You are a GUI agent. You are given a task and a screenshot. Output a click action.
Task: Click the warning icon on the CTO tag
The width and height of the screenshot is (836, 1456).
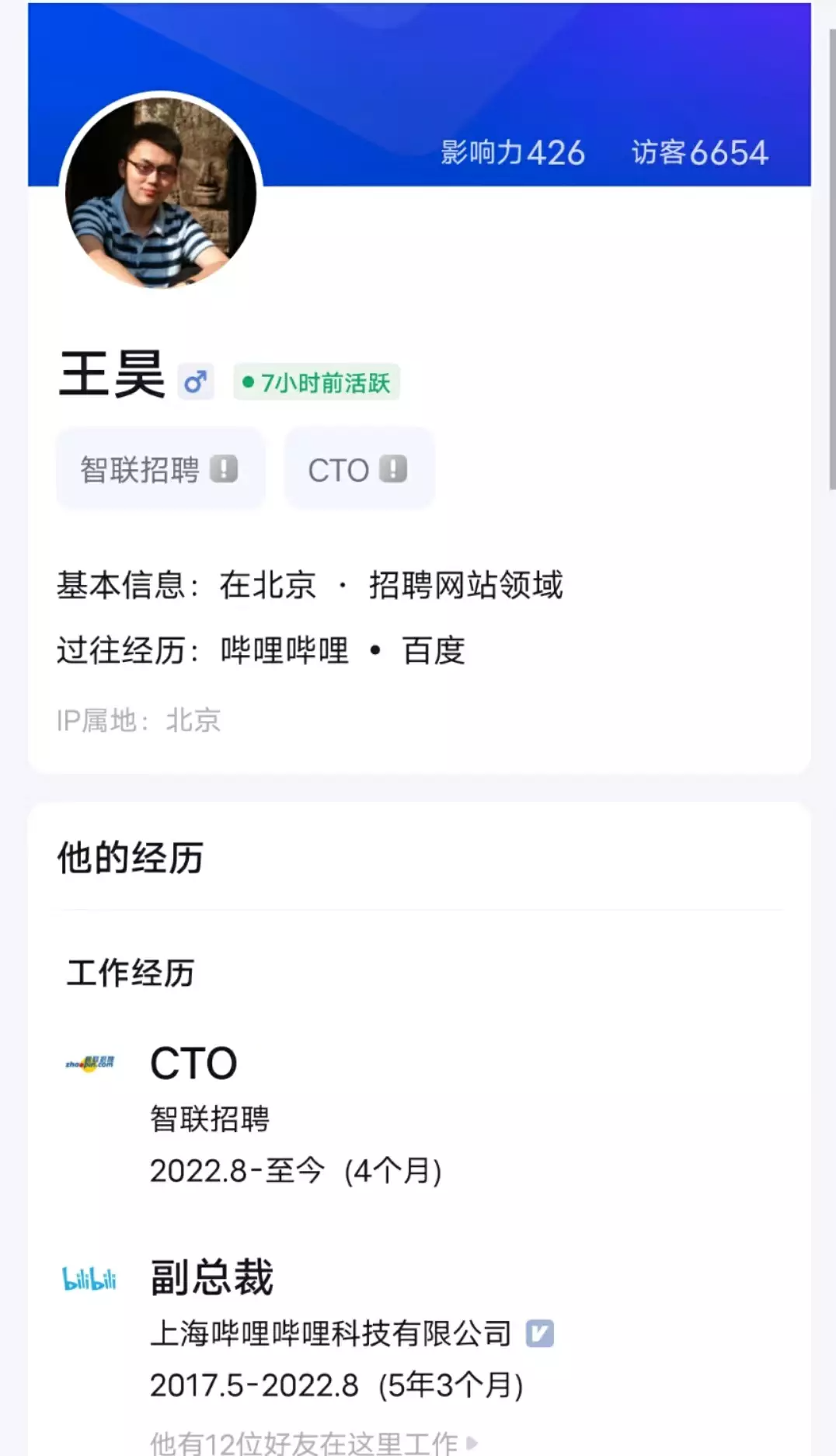tap(394, 468)
